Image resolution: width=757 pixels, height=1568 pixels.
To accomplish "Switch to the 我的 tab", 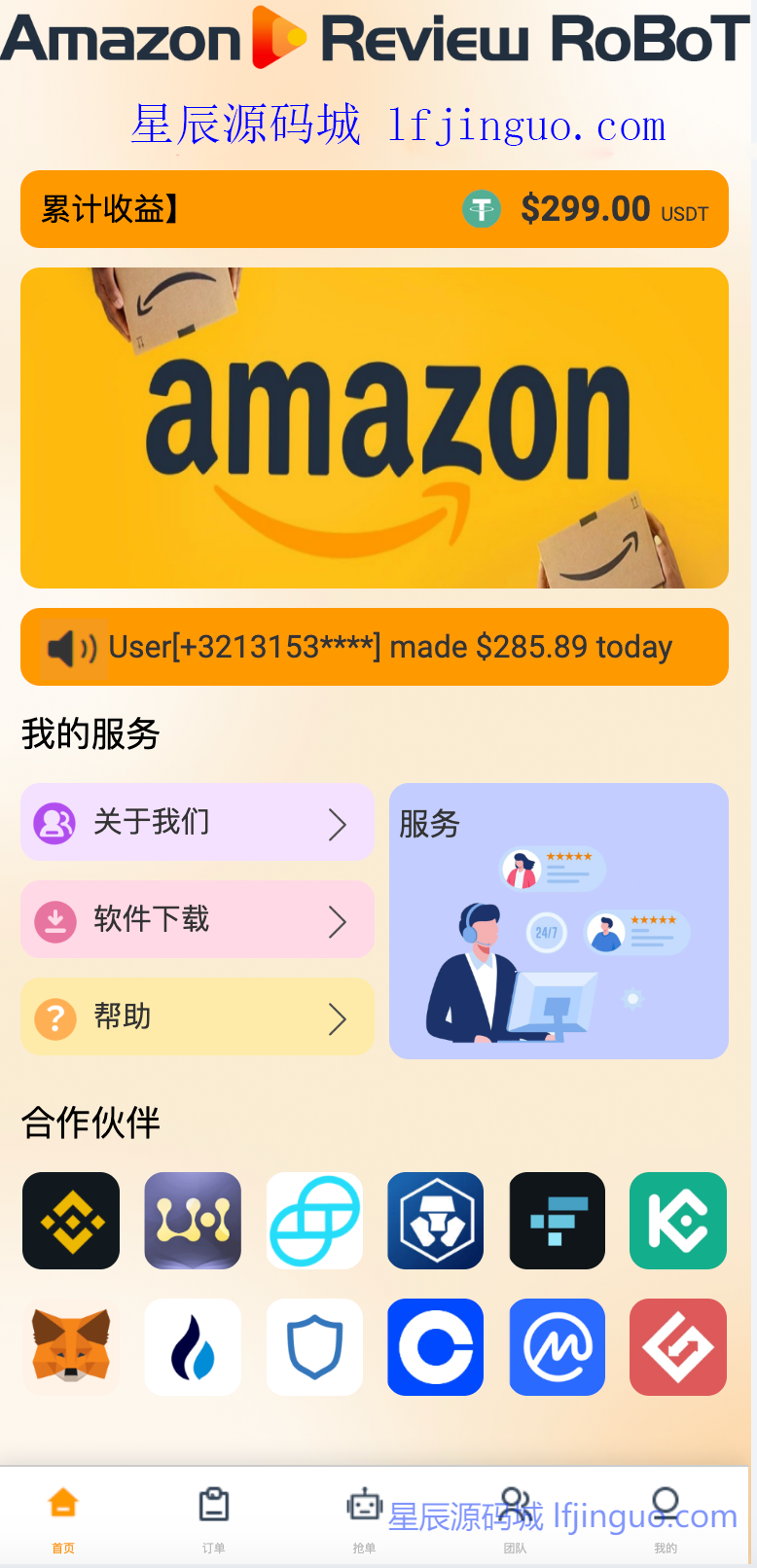I will (666, 1516).
